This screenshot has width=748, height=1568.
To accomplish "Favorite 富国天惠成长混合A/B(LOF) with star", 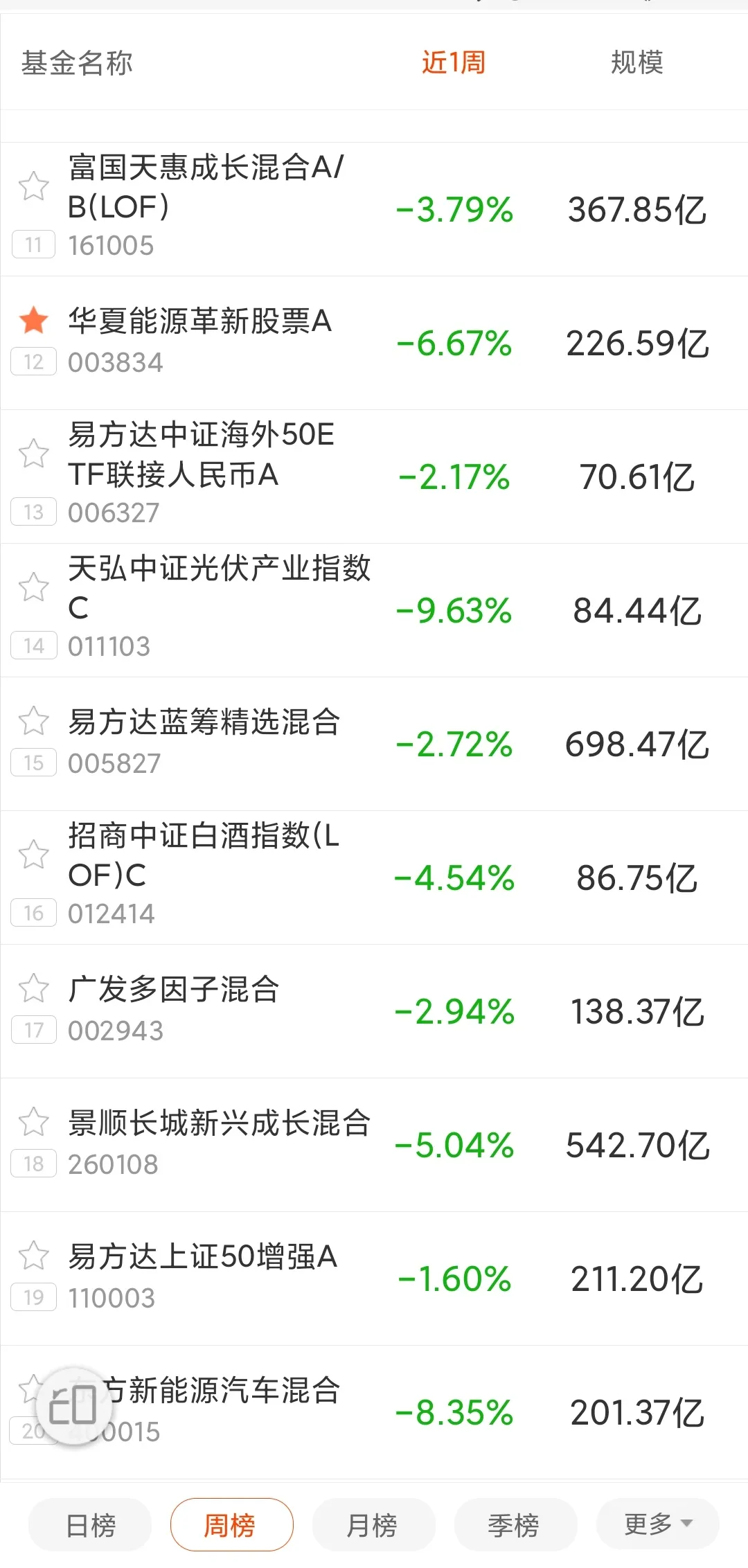I will (x=33, y=186).
